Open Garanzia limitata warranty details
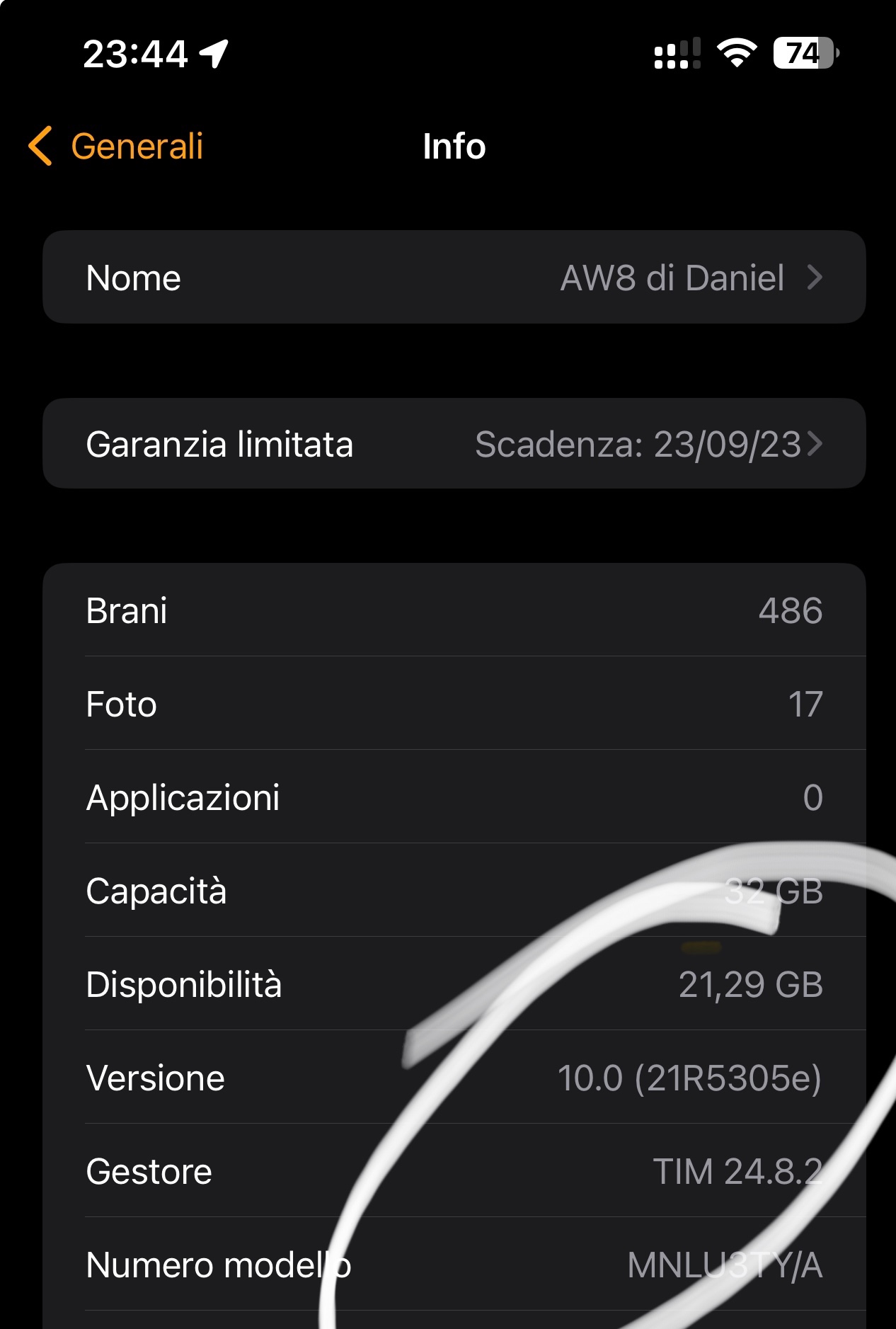This screenshot has height=1329, width=896. coord(454,444)
